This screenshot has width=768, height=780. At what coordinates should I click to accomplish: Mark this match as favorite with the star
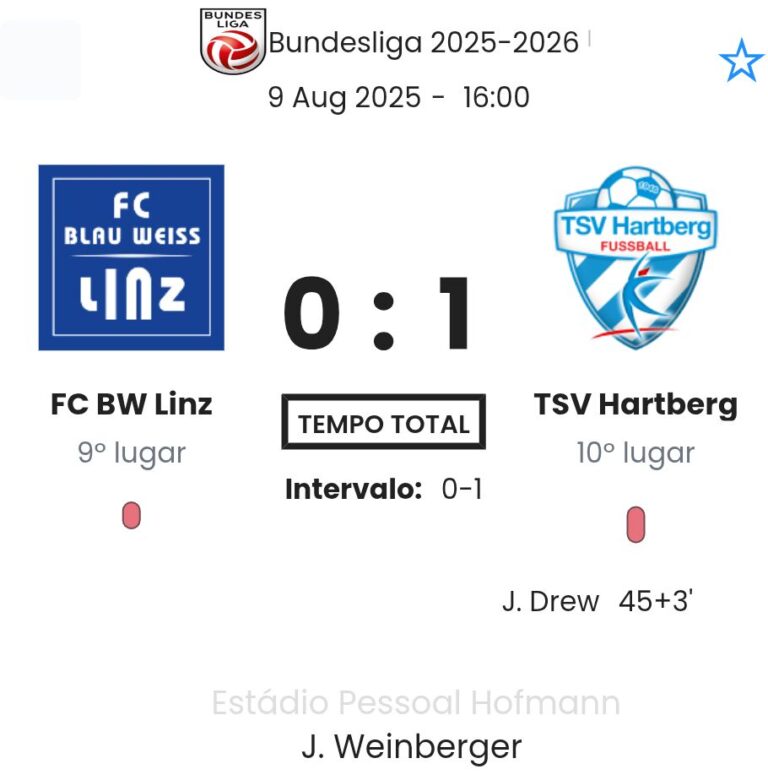pyautogui.click(x=740, y=62)
